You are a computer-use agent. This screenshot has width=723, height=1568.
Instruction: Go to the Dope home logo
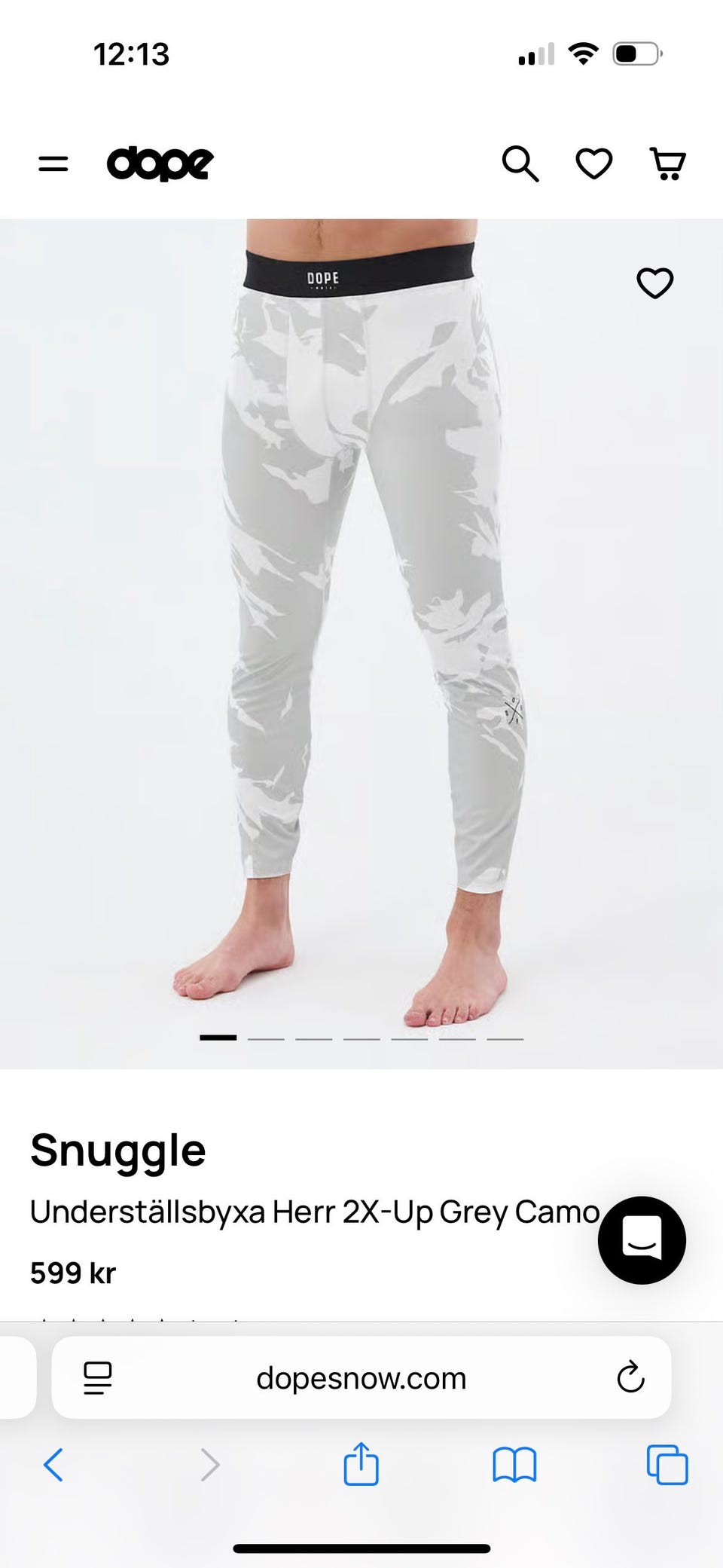click(160, 164)
